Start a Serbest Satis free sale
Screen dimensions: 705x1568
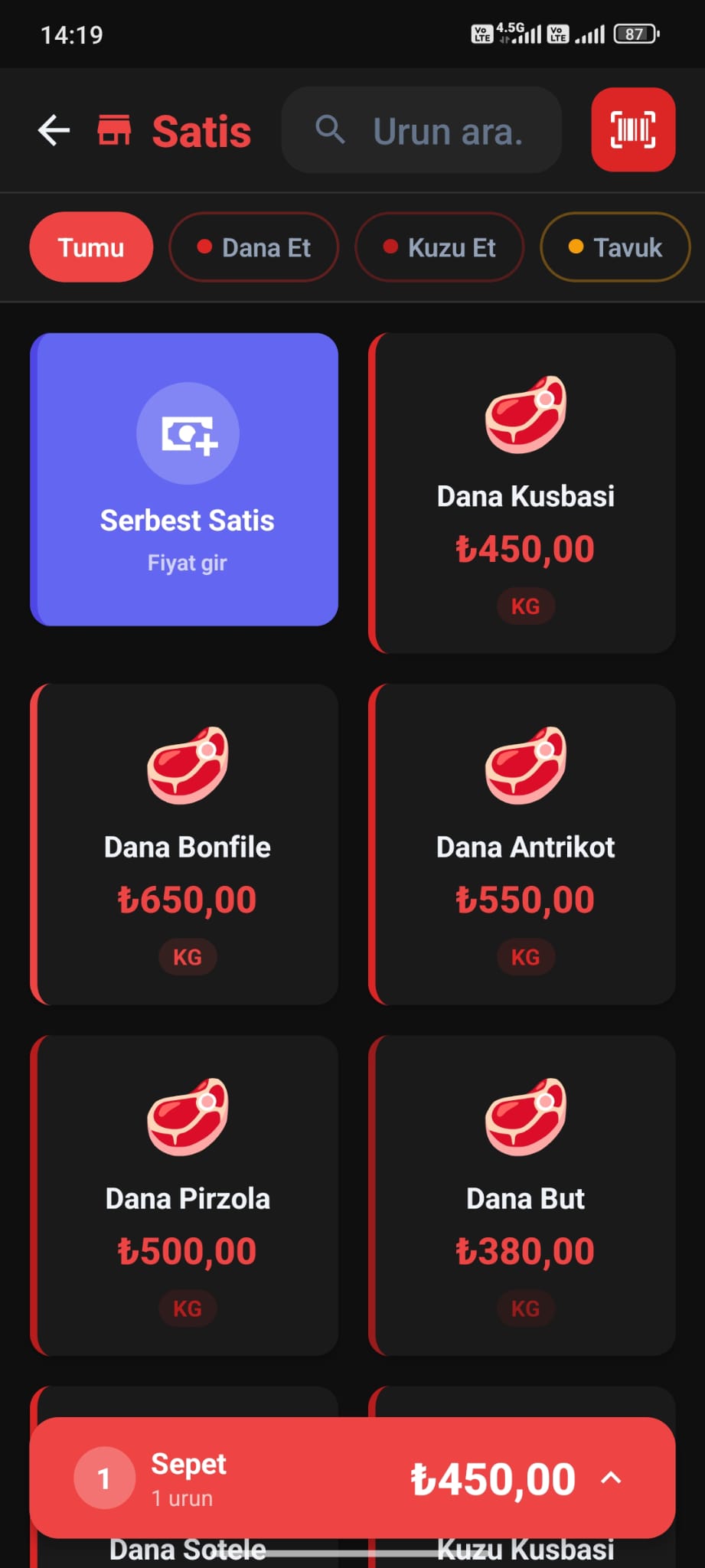point(184,479)
